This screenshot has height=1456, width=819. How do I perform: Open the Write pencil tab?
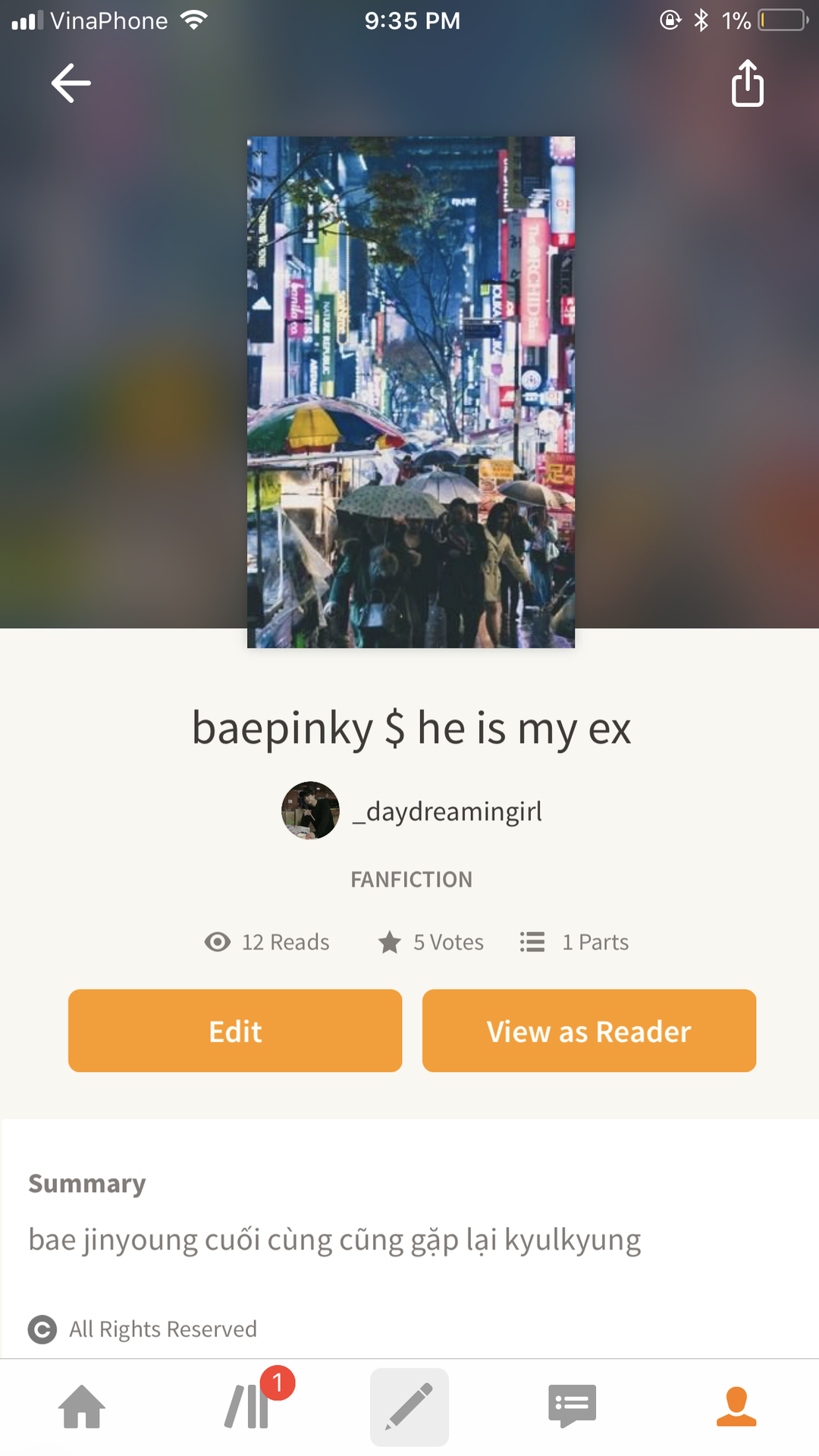pyautogui.click(x=409, y=1407)
